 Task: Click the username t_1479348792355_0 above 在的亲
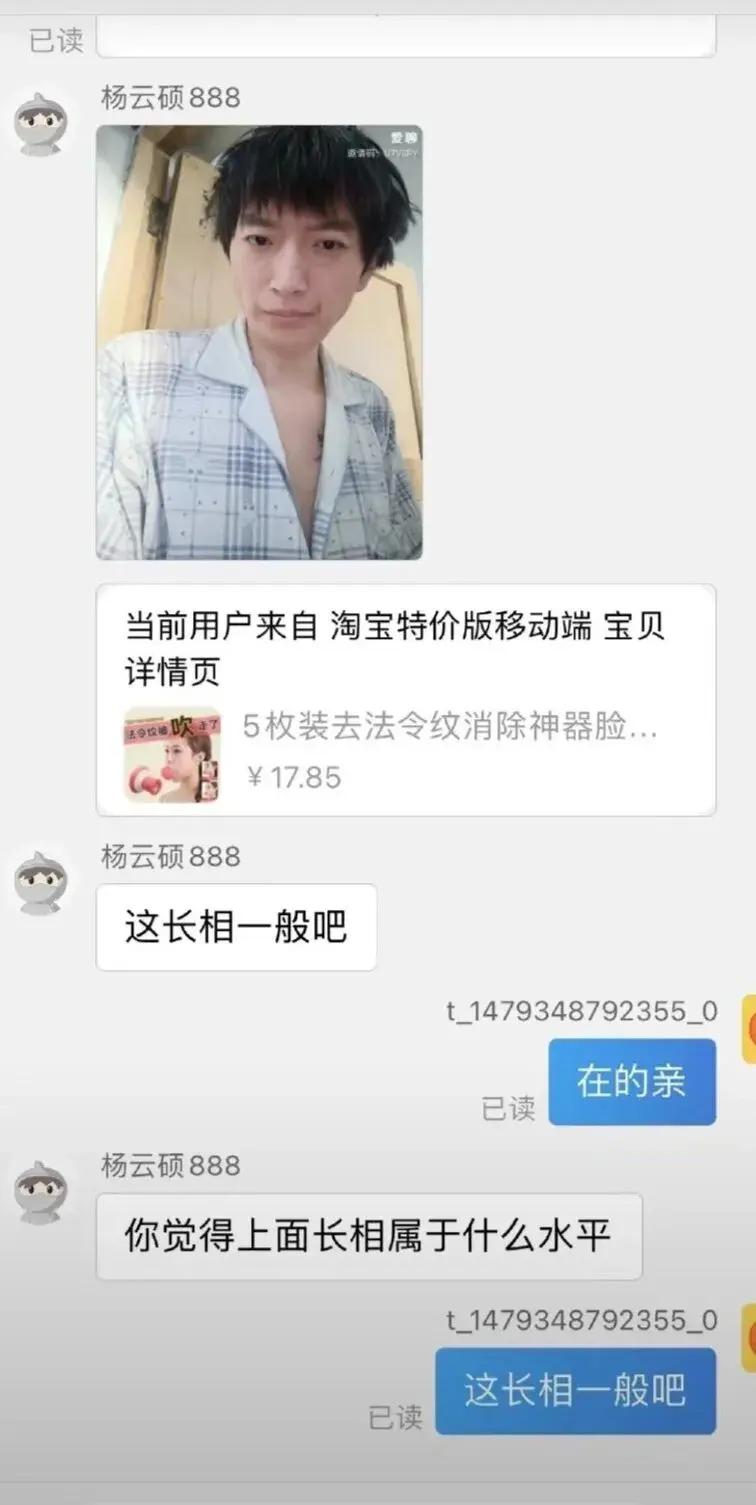click(x=580, y=1012)
